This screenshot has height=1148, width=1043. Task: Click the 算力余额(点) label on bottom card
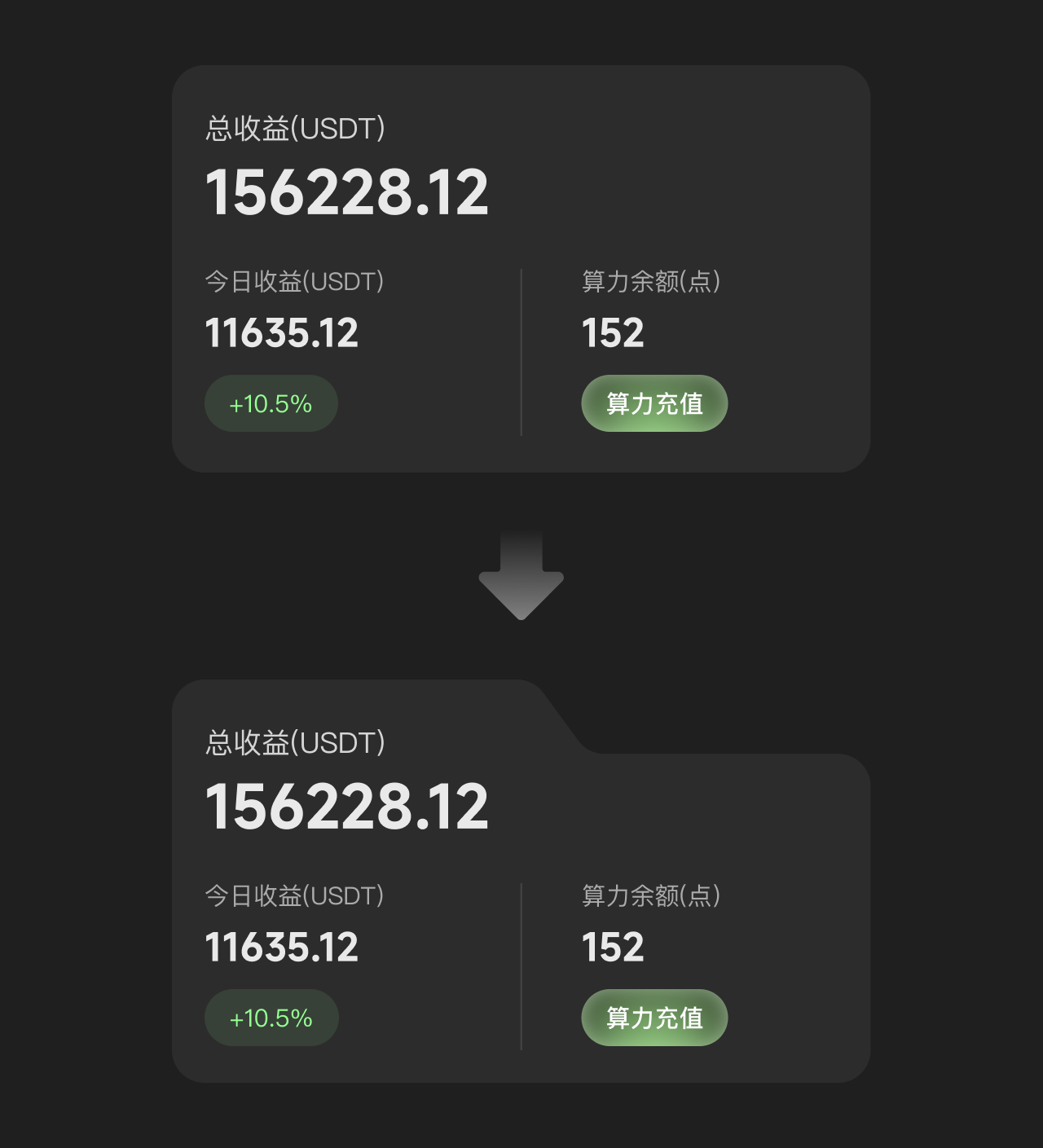pos(650,896)
